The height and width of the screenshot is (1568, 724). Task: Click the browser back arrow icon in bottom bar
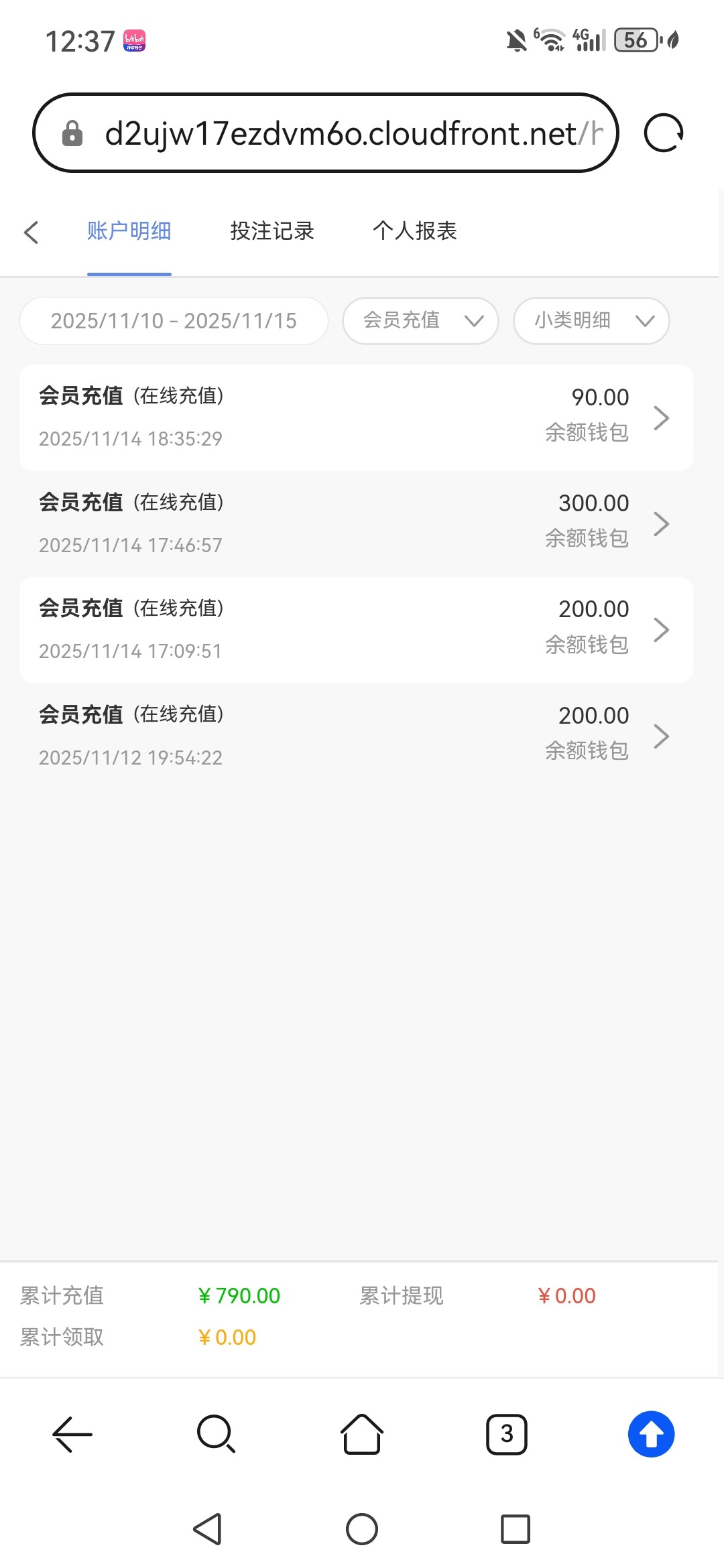point(70,1435)
